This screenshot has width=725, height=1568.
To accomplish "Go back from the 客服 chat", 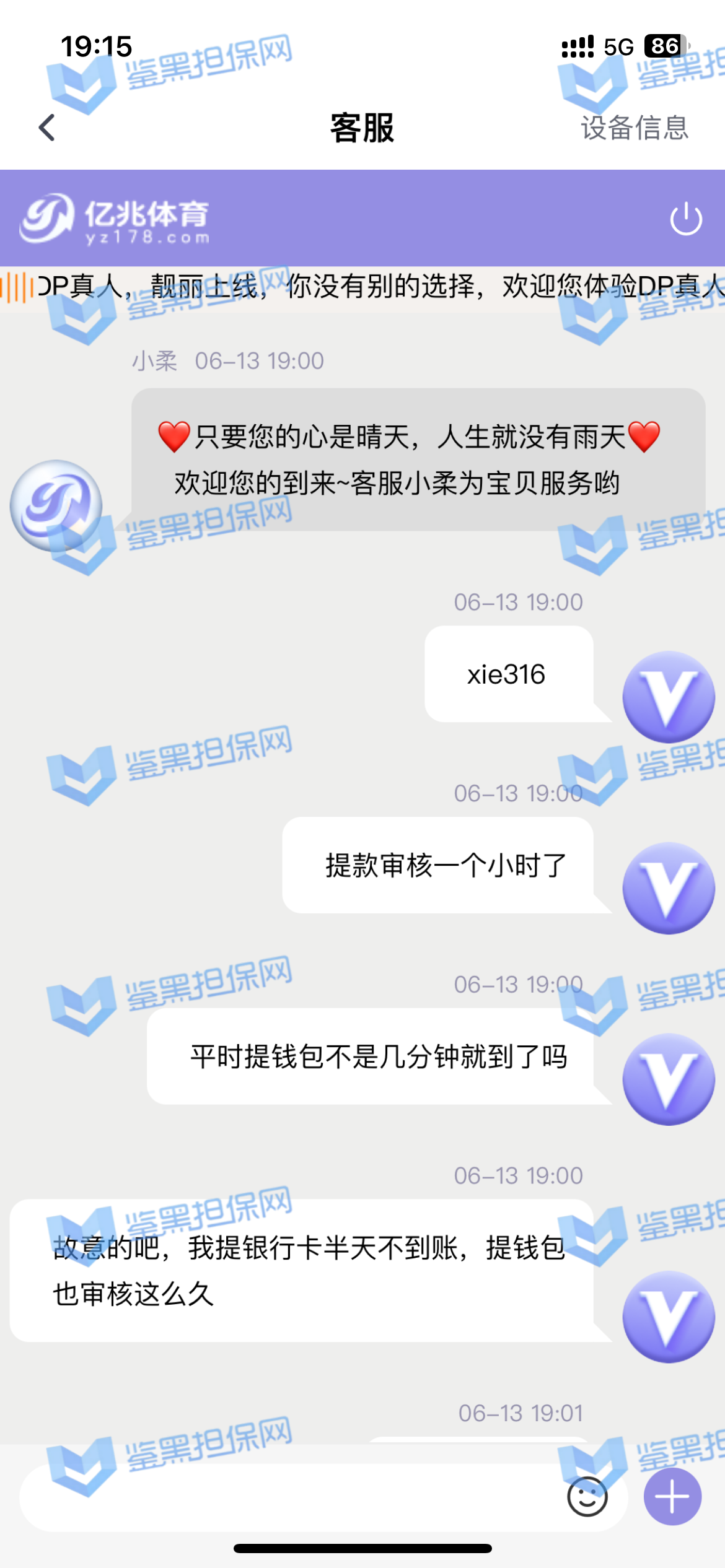I will click(47, 128).
